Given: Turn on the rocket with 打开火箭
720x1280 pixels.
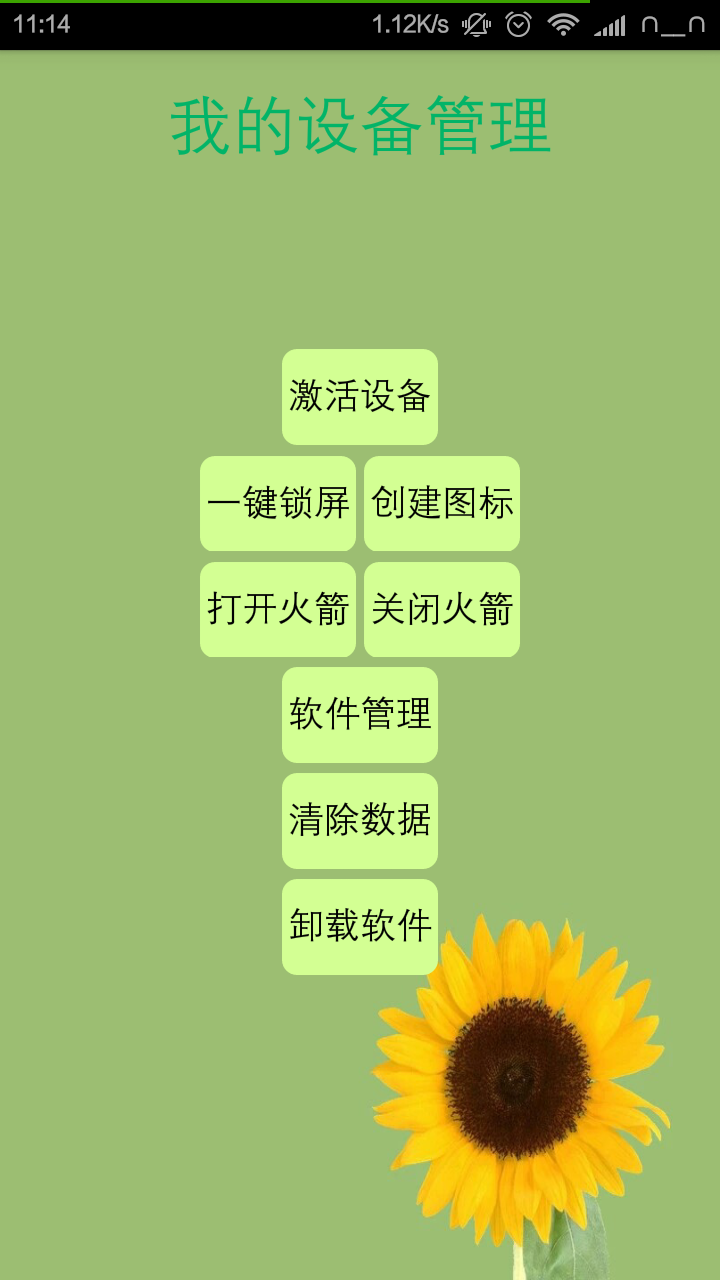Looking at the screenshot, I should pos(278,609).
